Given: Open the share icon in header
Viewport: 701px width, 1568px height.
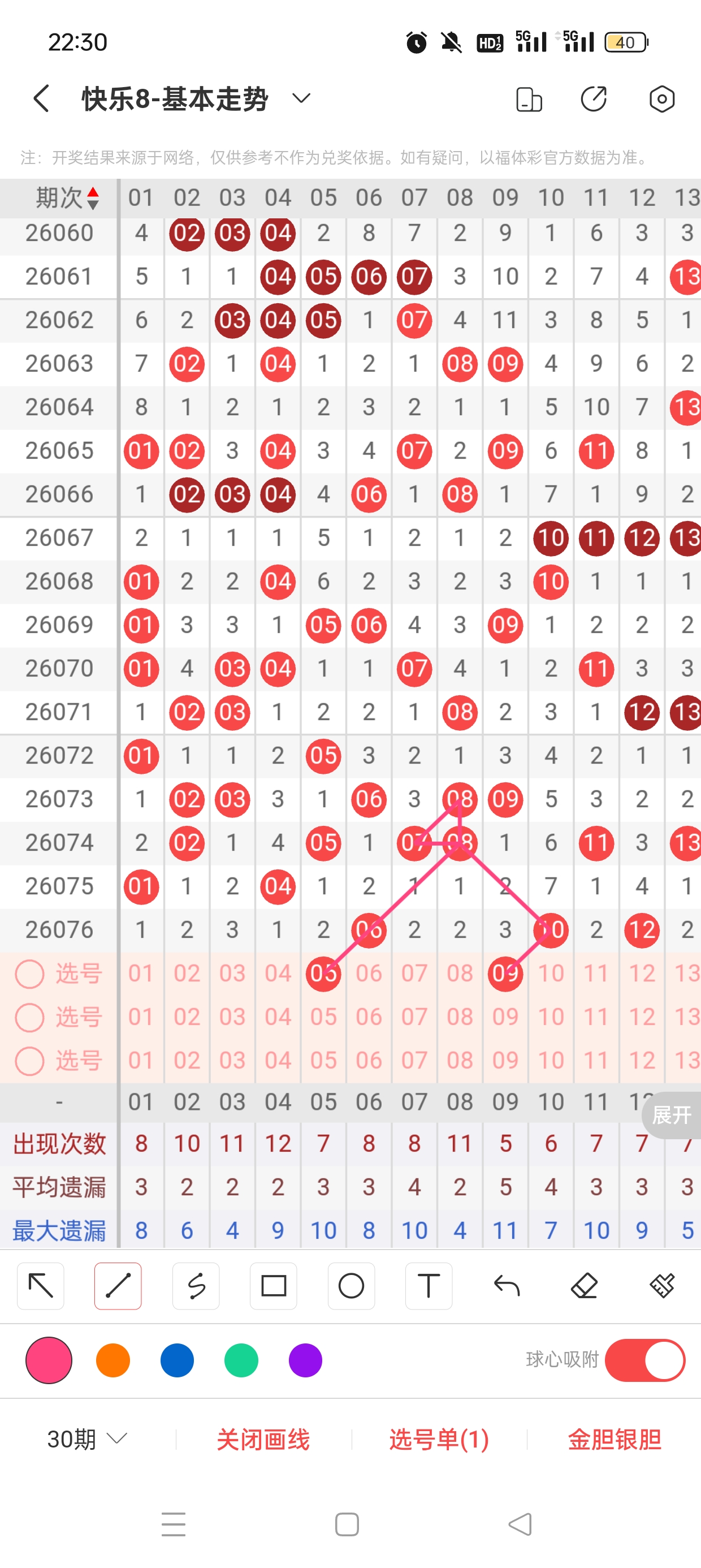Looking at the screenshot, I should [594, 99].
